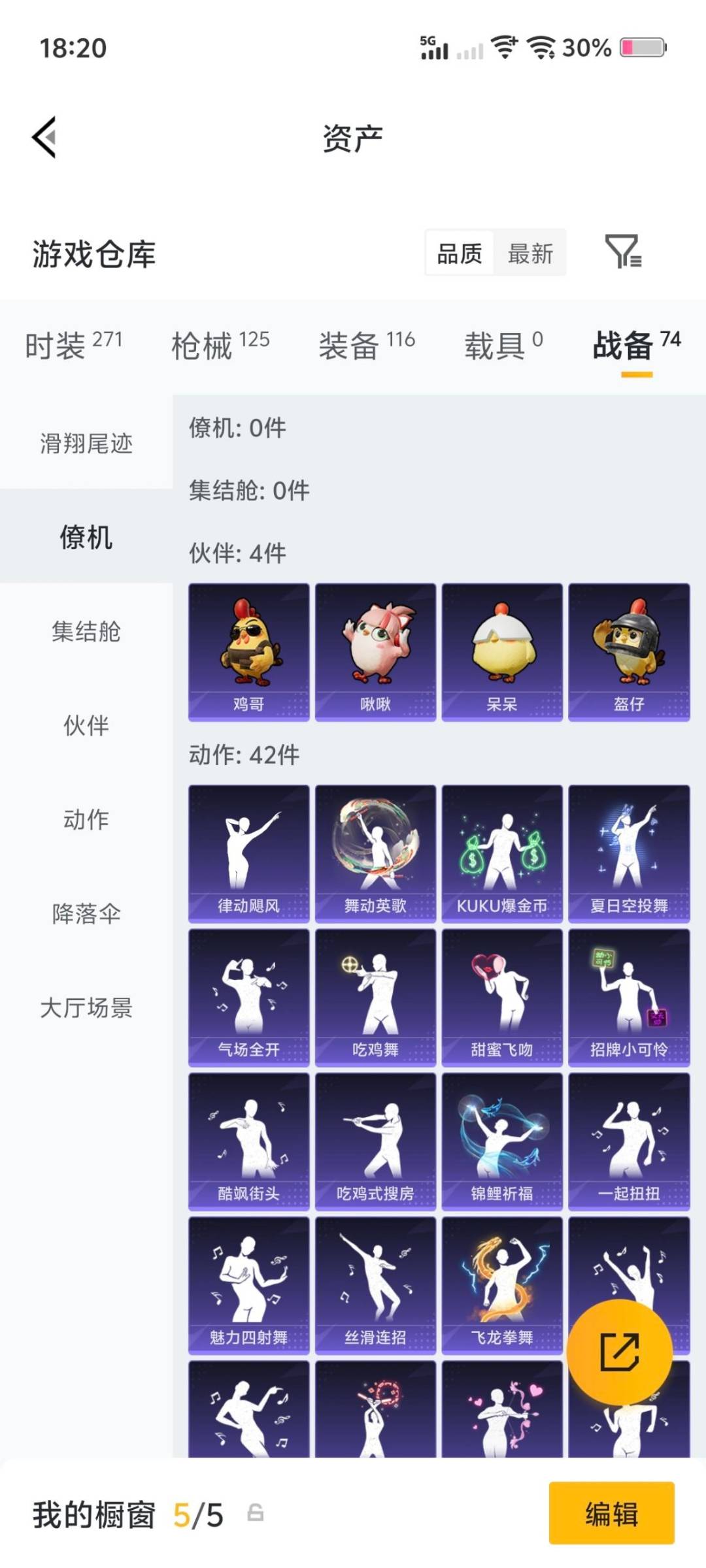Select the 飞龙拳舞 dragon fist emote thumbnail
Screen dimensions: 706x1568
point(502,1284)
